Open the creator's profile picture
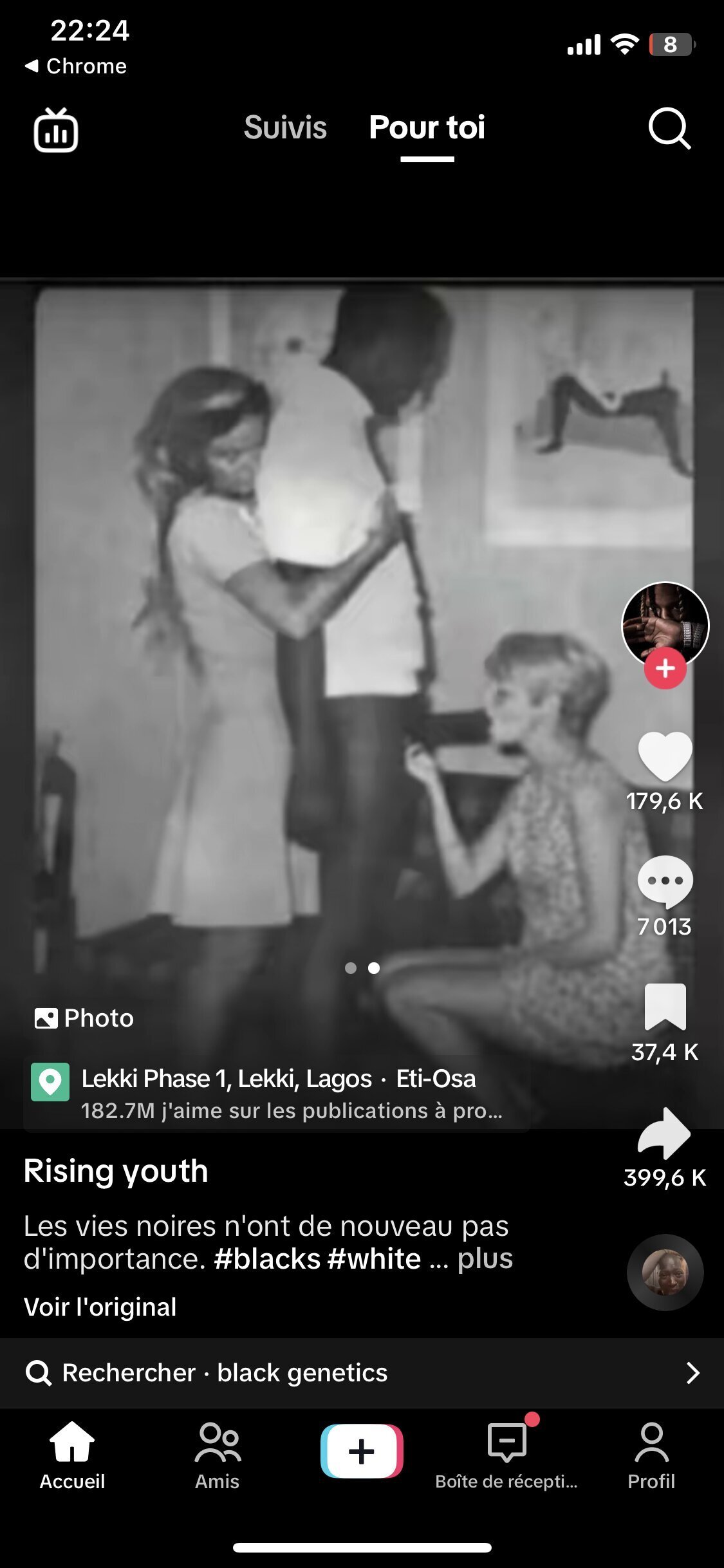Image resolution: width=724 pixels, height=1568 pixels. 665,624
